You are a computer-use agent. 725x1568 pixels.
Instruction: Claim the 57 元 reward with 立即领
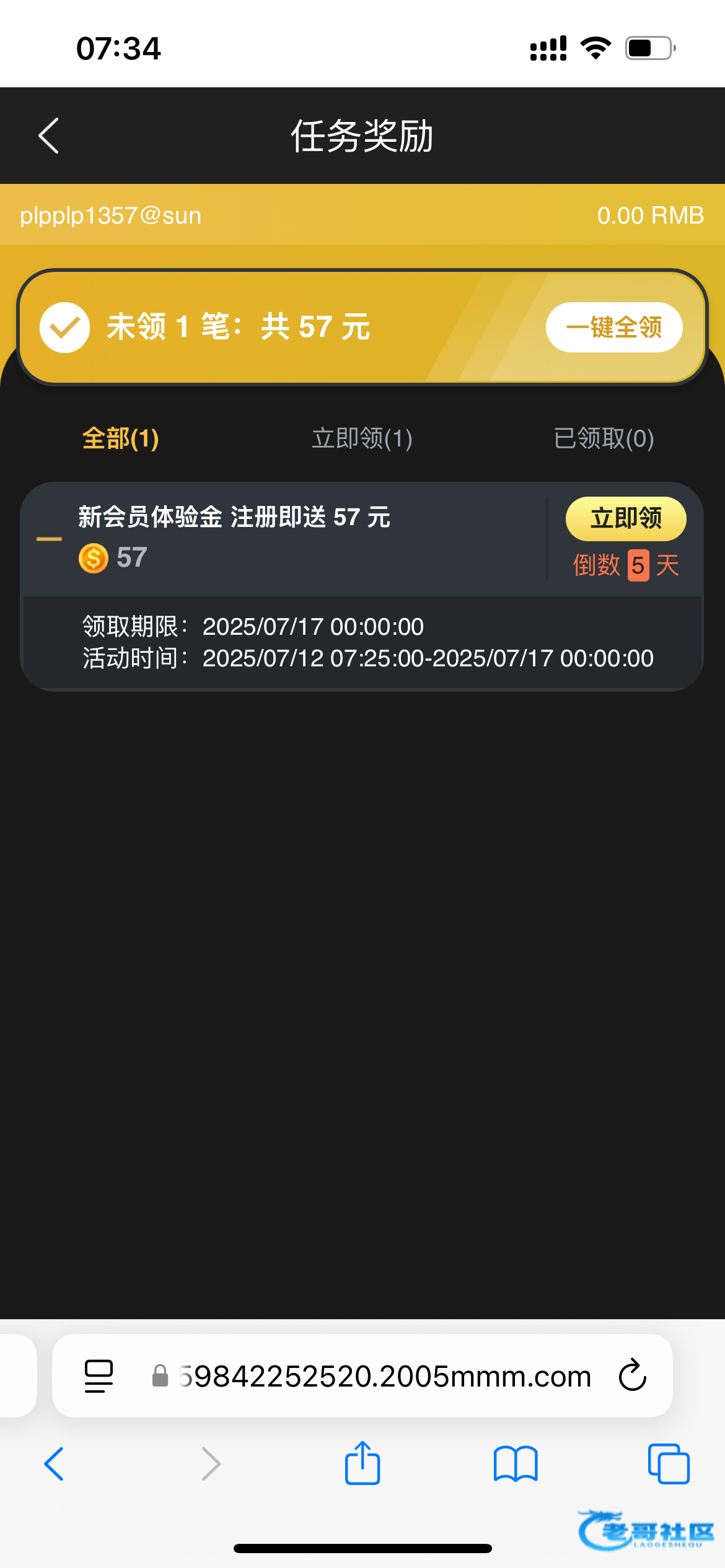[626, 518]
